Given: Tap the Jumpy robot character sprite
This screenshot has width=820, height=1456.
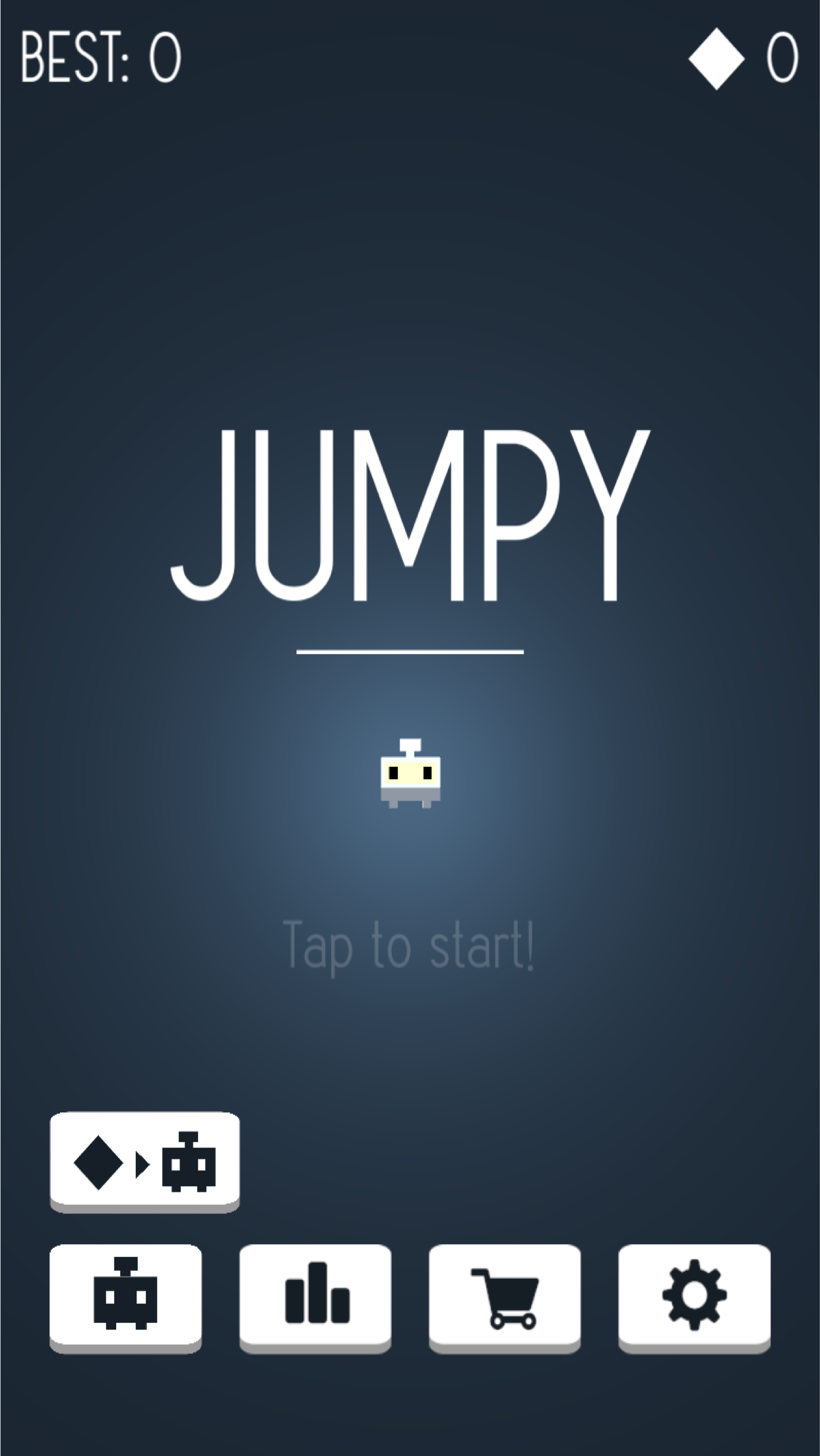Looking at the screenshot, I should 410,781.
